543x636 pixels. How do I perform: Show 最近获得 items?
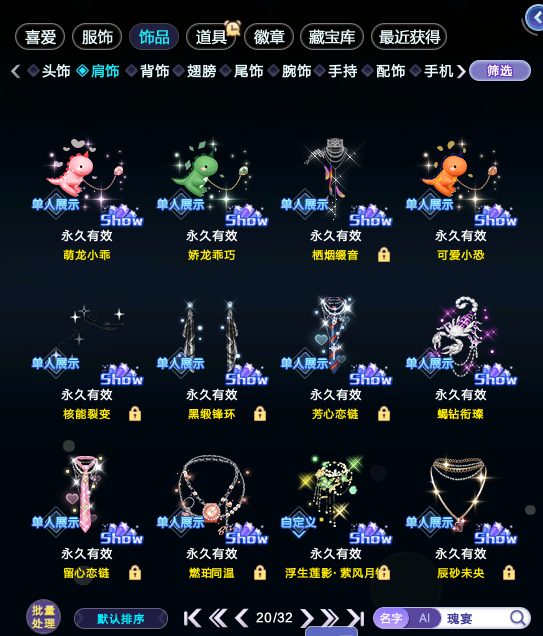(x=409, y=37)
